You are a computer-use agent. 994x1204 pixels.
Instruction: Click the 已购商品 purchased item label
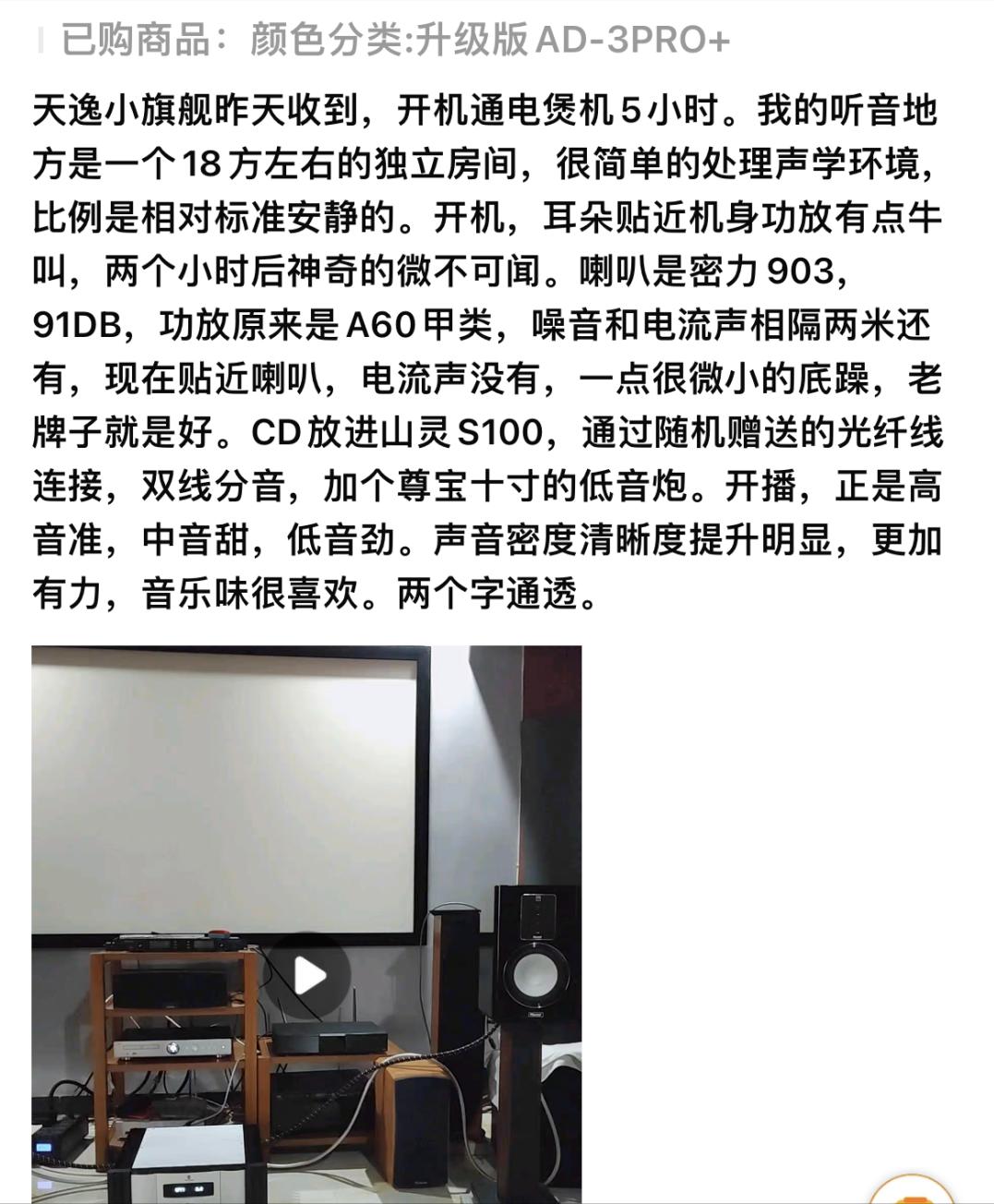coord(138,37)
